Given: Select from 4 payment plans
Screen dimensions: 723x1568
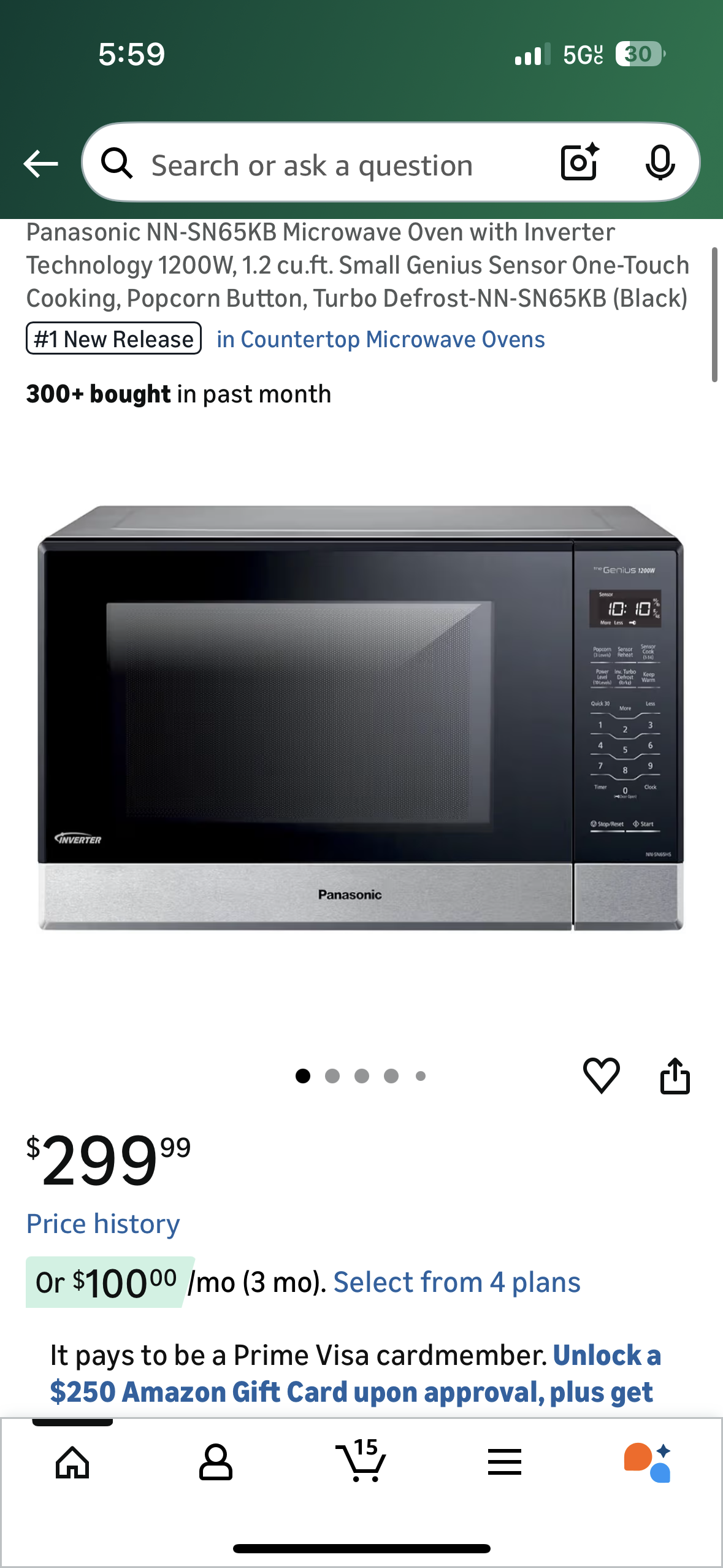Looking at the screenshot, I should (x=456, y=1283).
